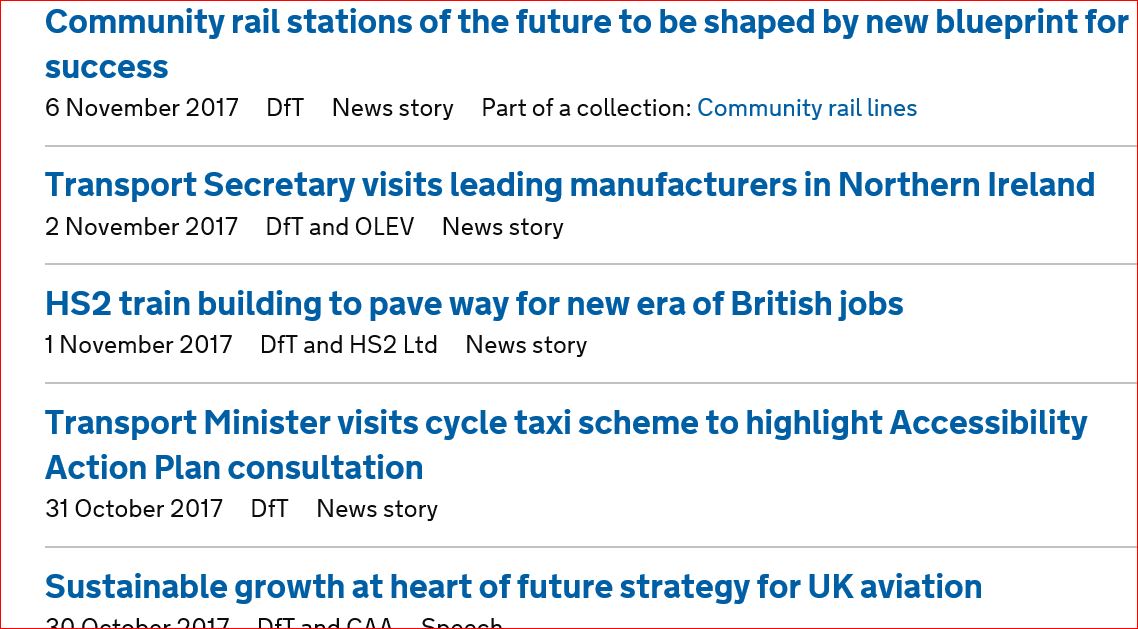Open Transport Minister cycle taxi scheme article
The image size is (1138, 629).
(x=565, y=423)
